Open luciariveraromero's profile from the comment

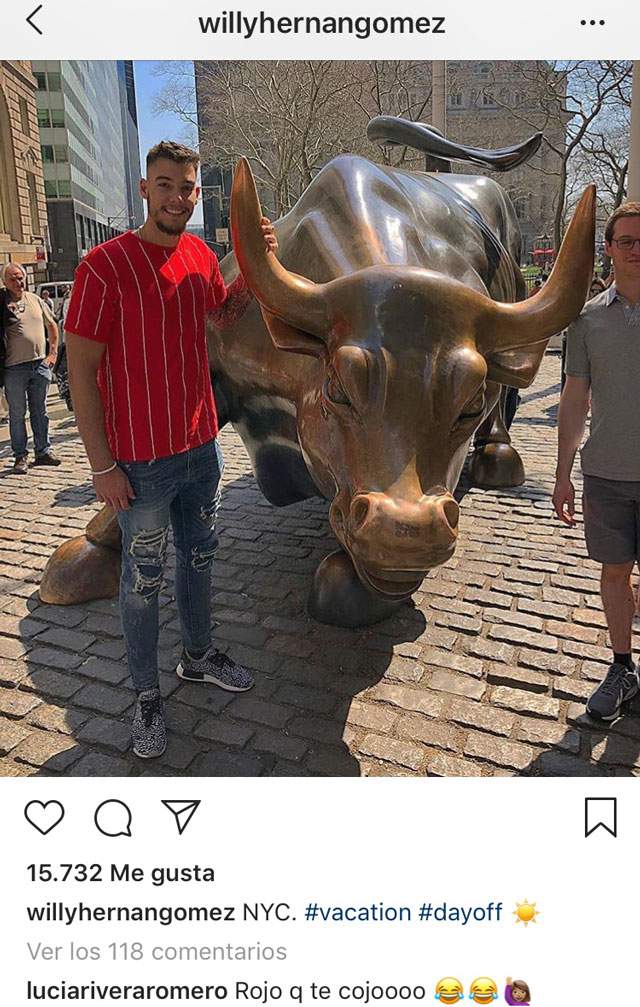click(x=126, y=991)
